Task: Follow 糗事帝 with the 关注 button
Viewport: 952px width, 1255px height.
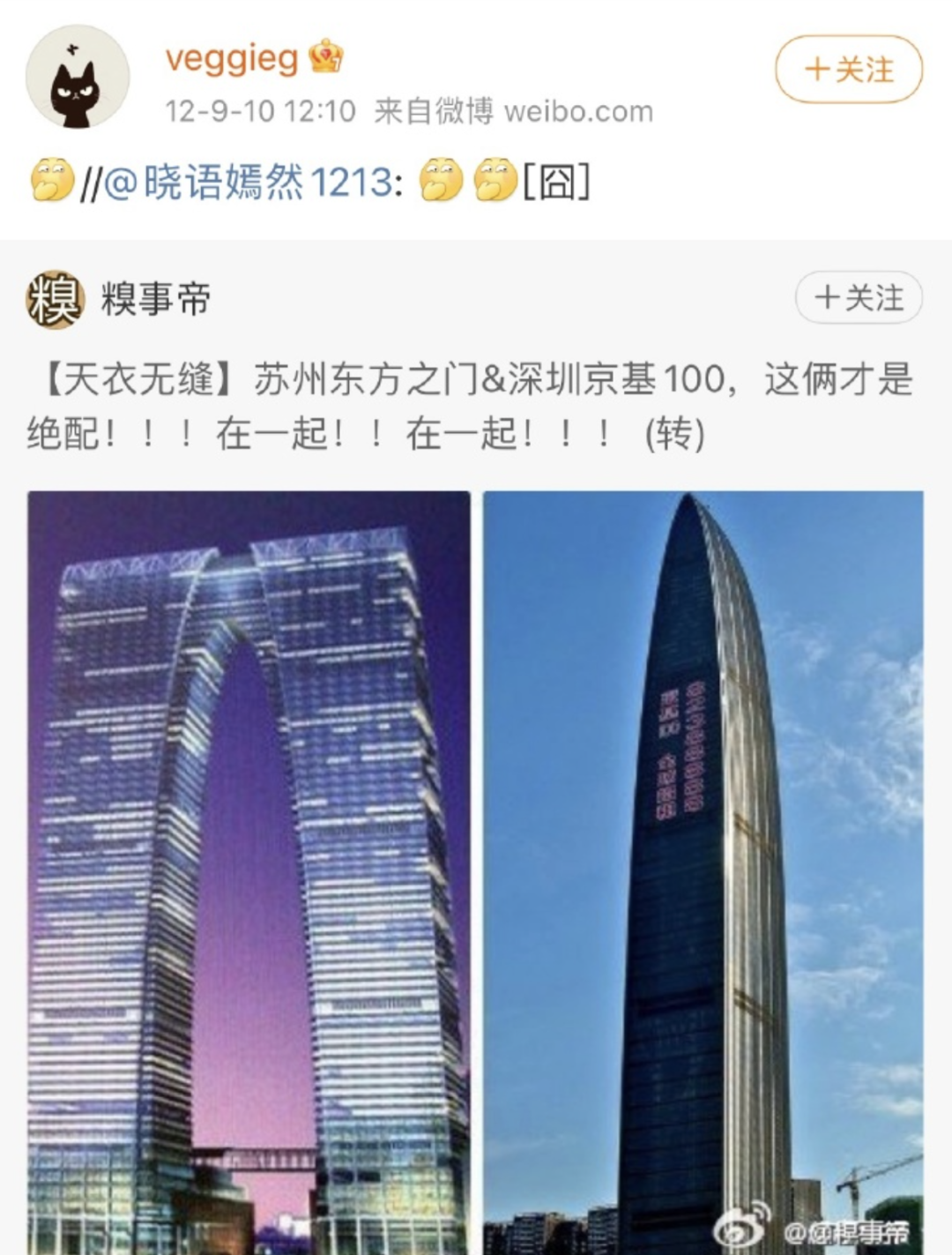Action: pos(859,298)
